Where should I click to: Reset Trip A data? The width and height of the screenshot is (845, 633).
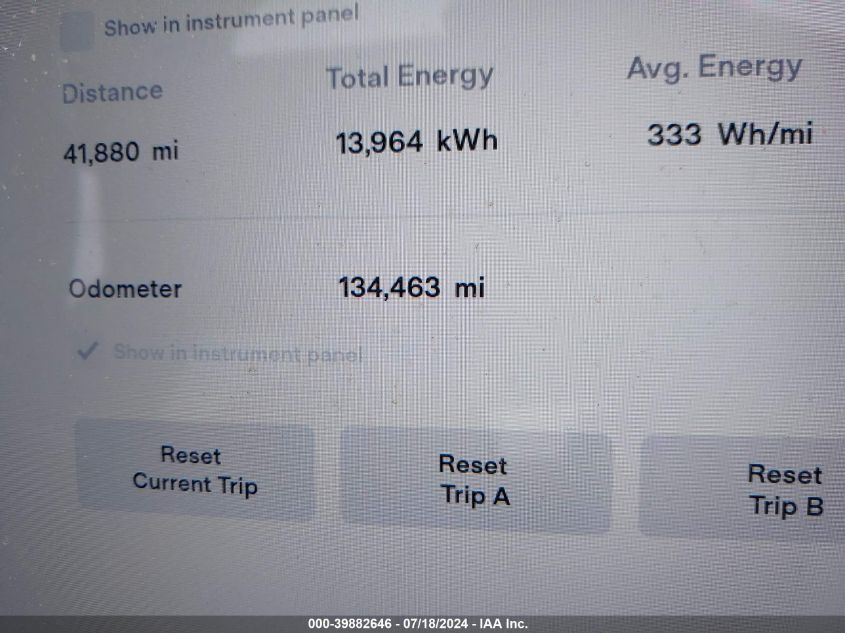coord(475,480)
